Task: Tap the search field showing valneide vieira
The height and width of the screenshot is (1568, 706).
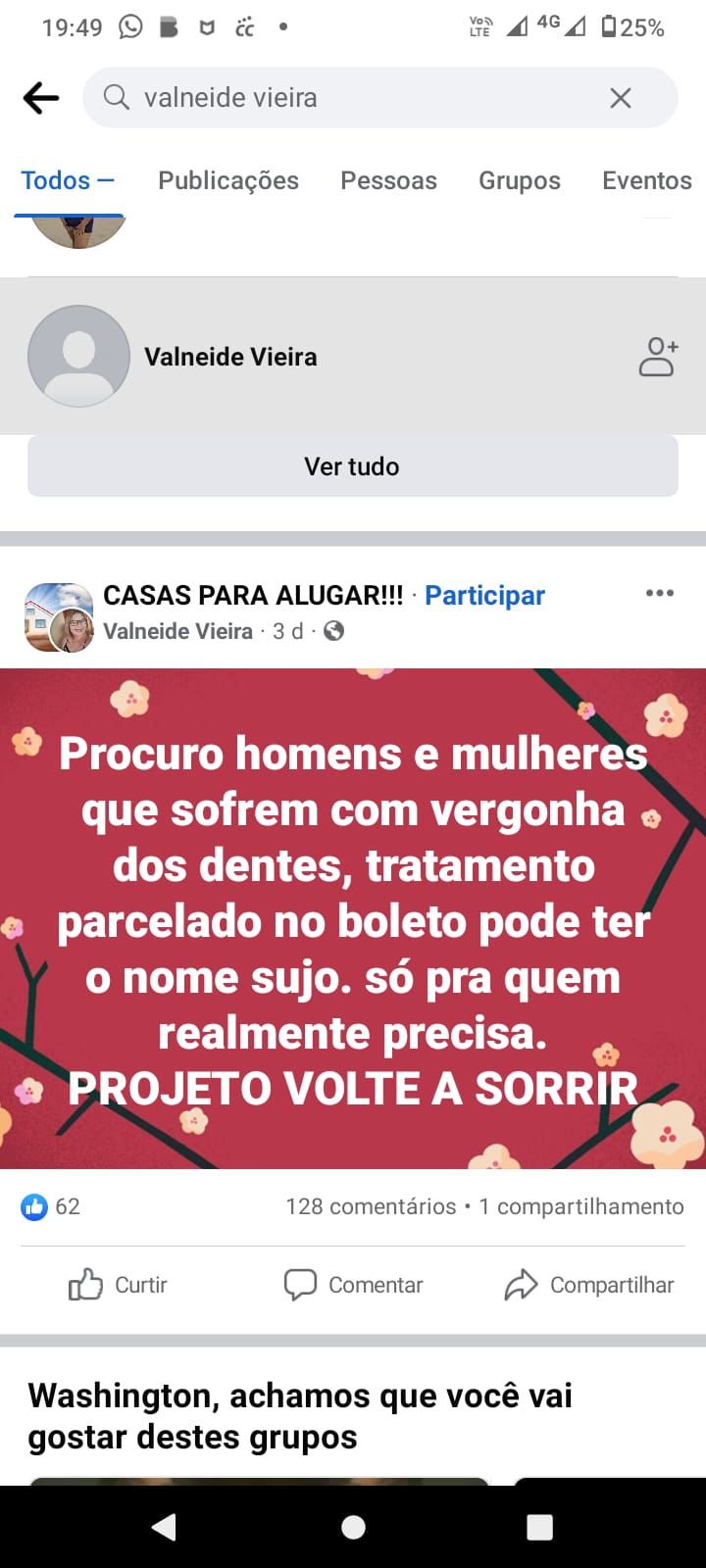Action: coord(353,98)
